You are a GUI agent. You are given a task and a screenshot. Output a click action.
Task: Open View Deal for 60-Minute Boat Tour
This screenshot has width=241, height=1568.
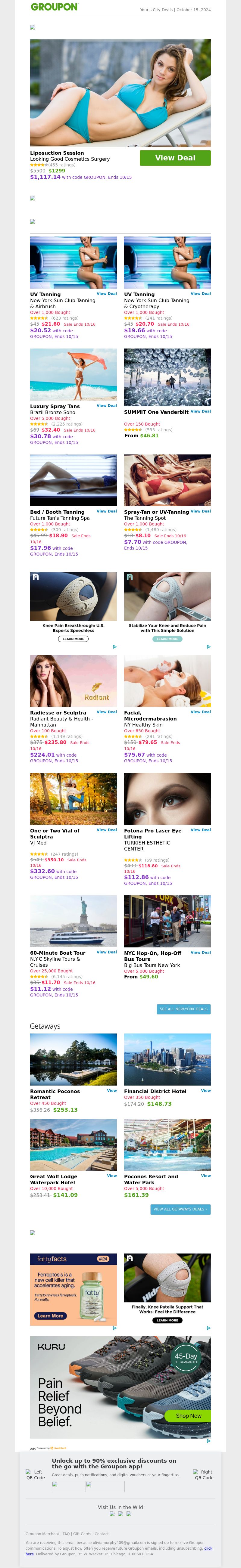[107, 952]
